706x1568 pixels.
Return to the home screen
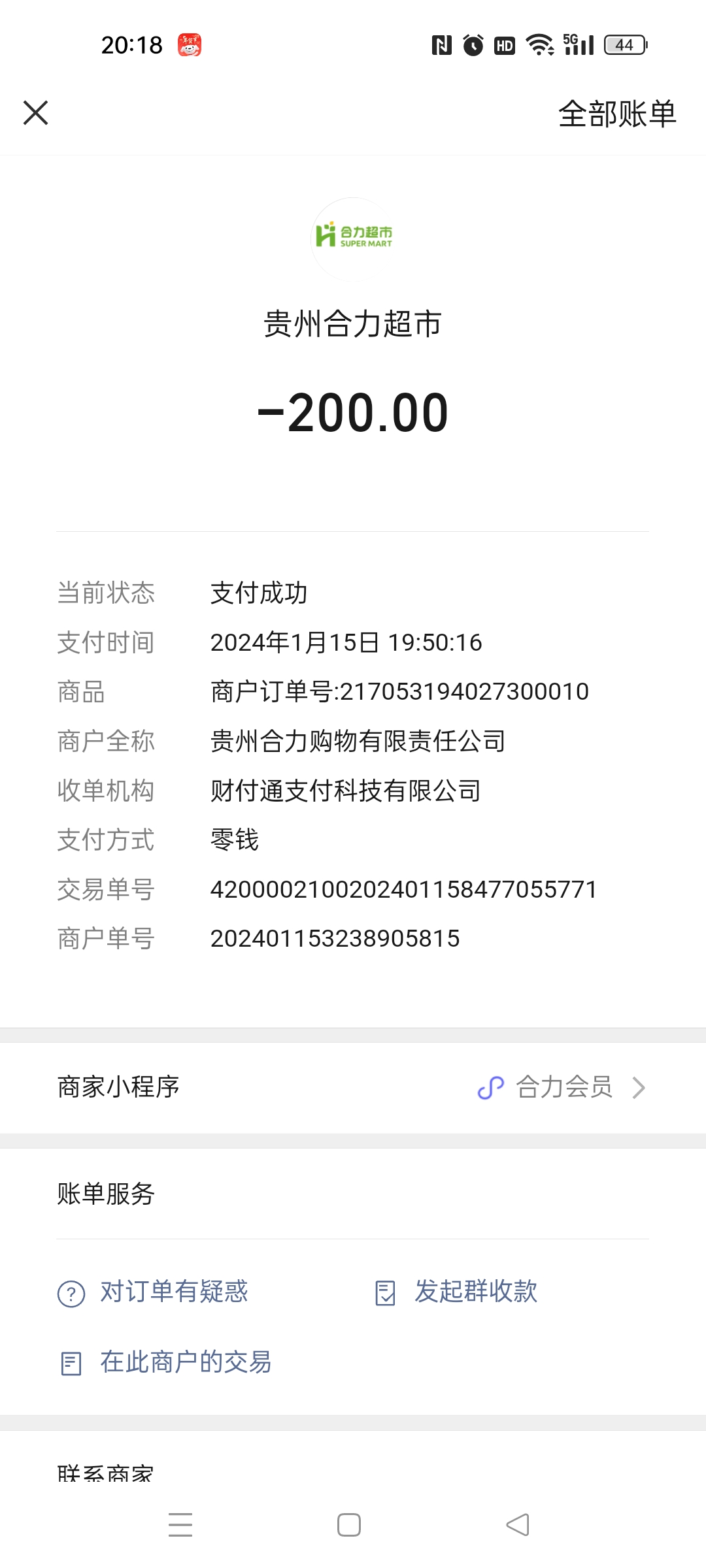349,1525
